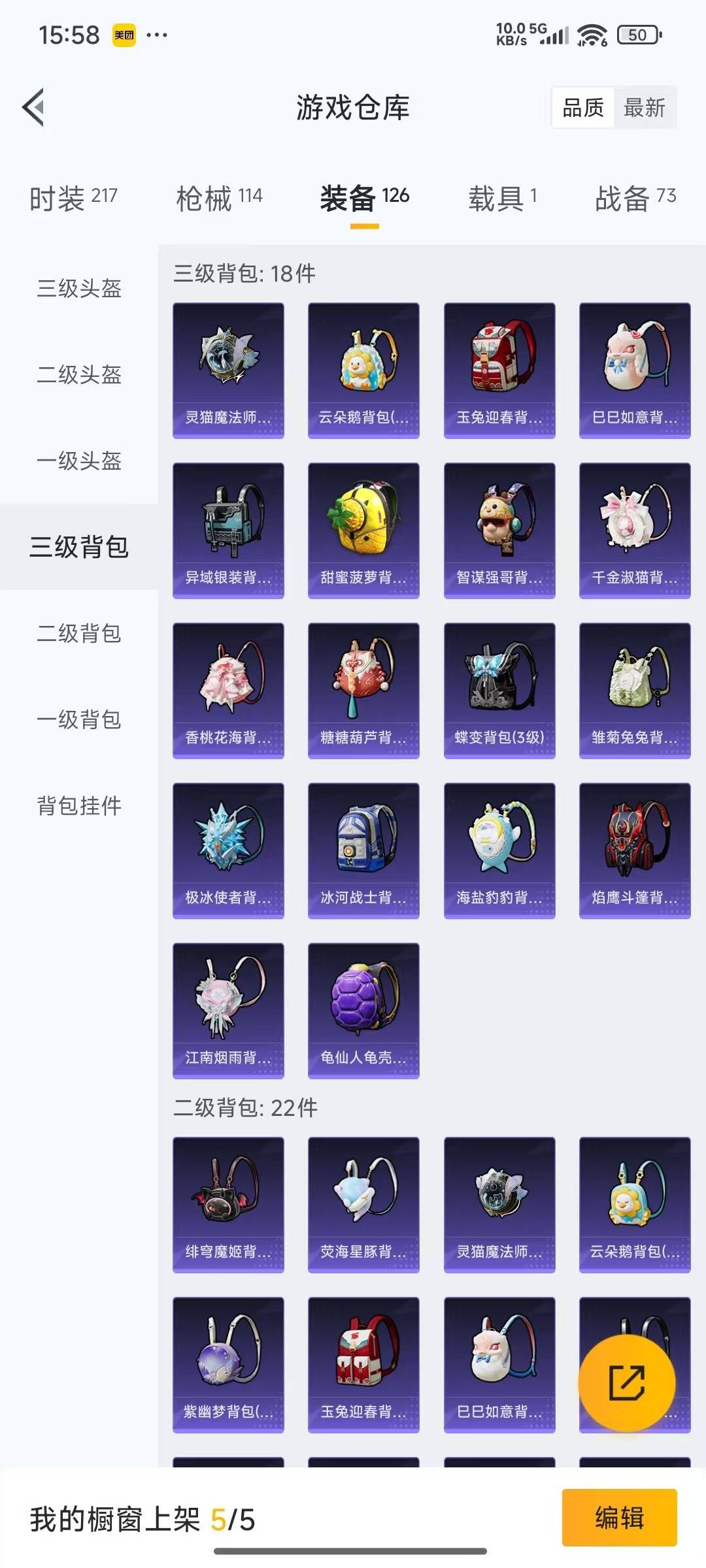This screenshot has height=1568, width=706.
Task: Open the 紫幽梦背包 item
Action: (x=228, y=1364)
